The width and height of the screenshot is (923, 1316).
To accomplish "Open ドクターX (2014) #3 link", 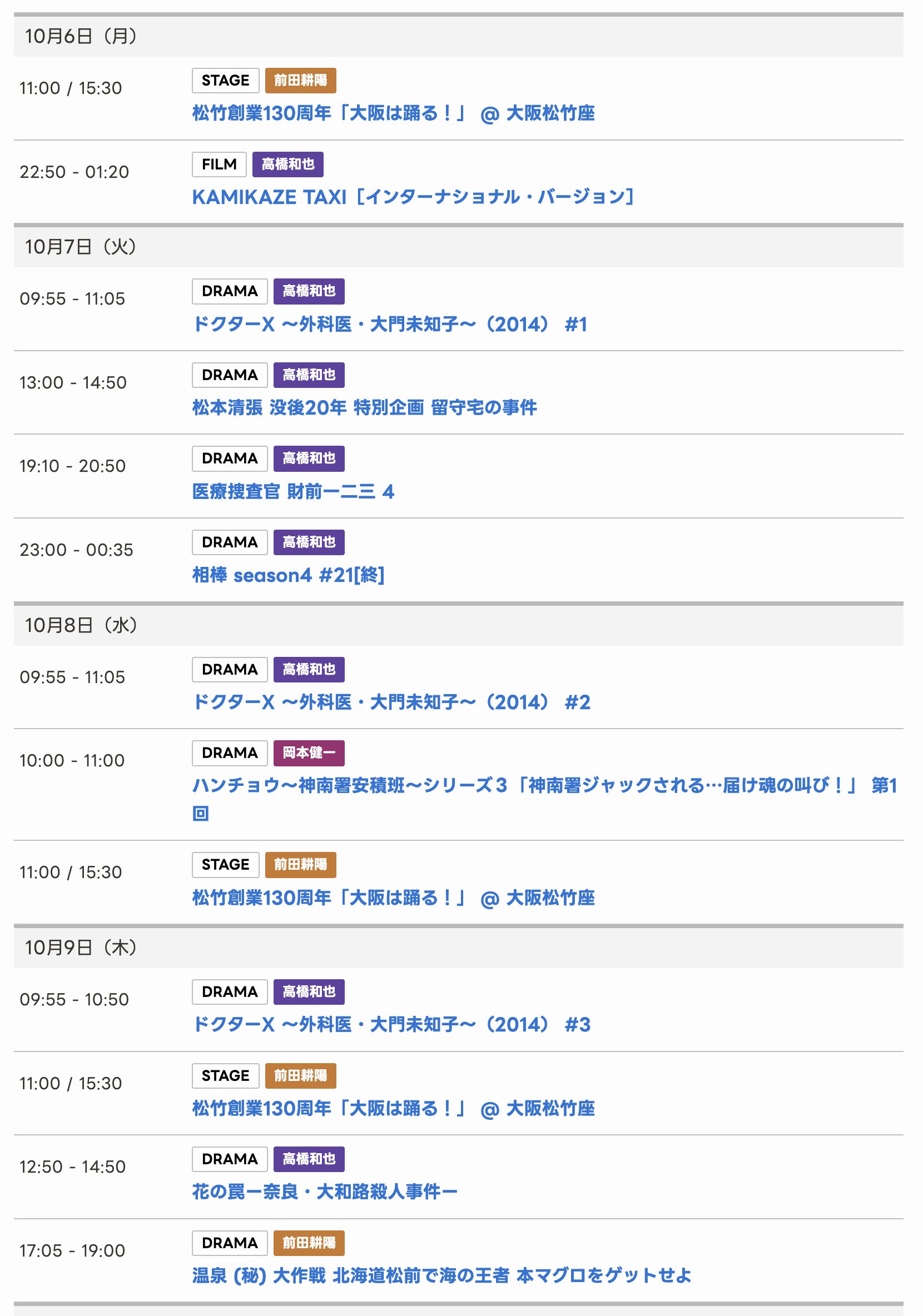I will coord(391,1024).
